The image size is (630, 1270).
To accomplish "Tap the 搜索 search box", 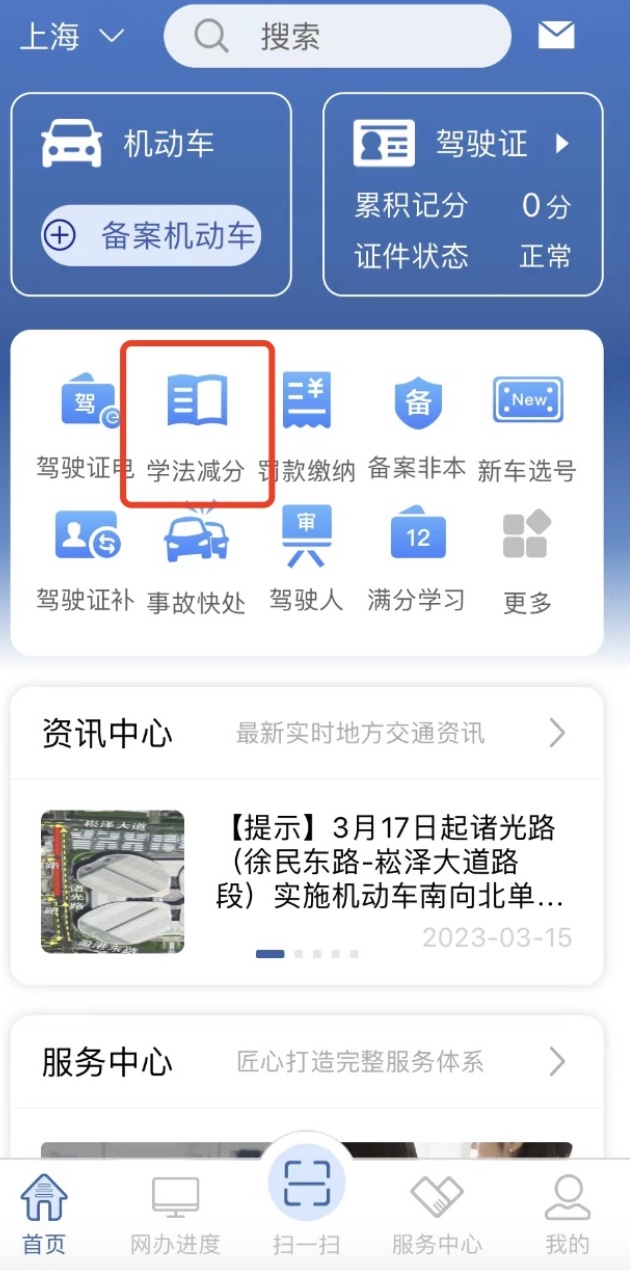I will pos(337,37).
